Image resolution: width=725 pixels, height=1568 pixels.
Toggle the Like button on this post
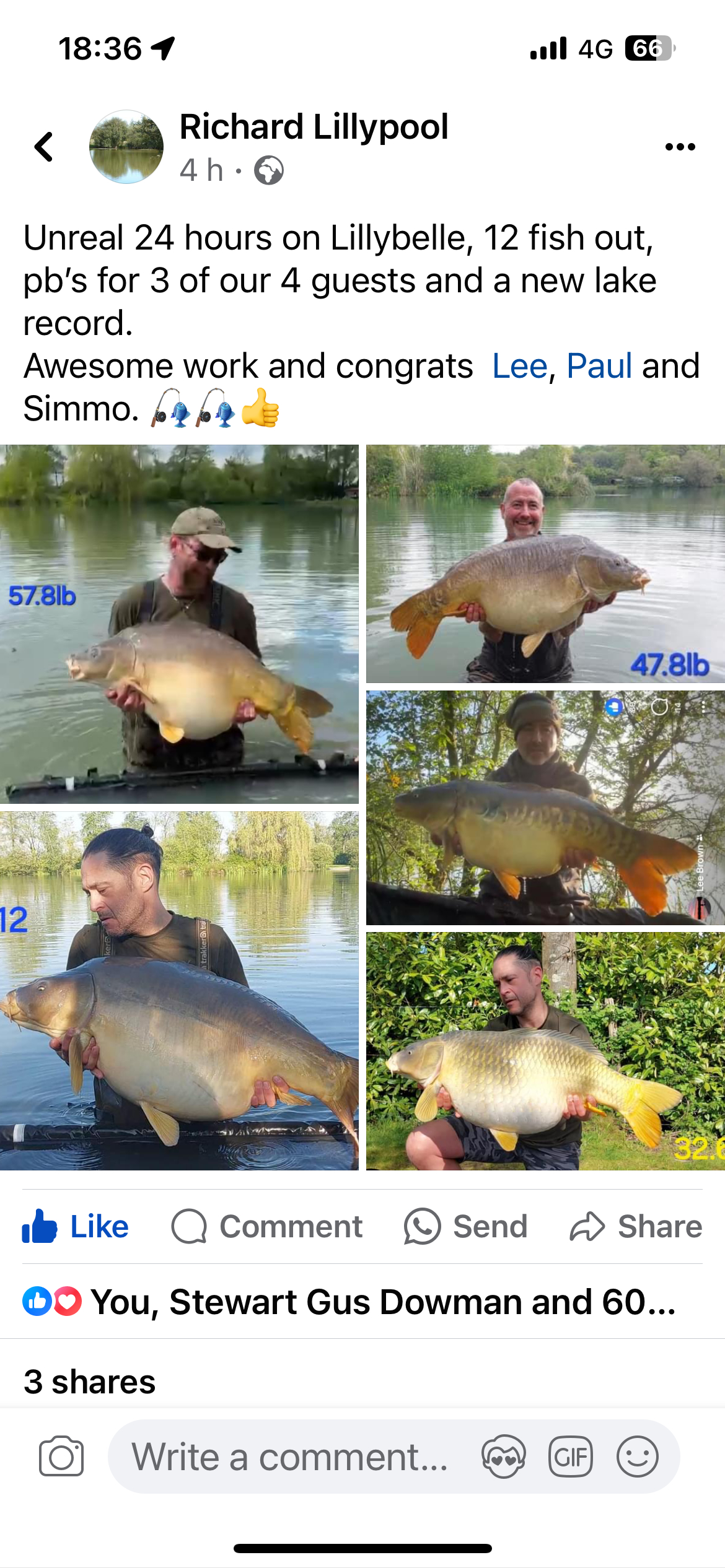(x=76, y=1227)
